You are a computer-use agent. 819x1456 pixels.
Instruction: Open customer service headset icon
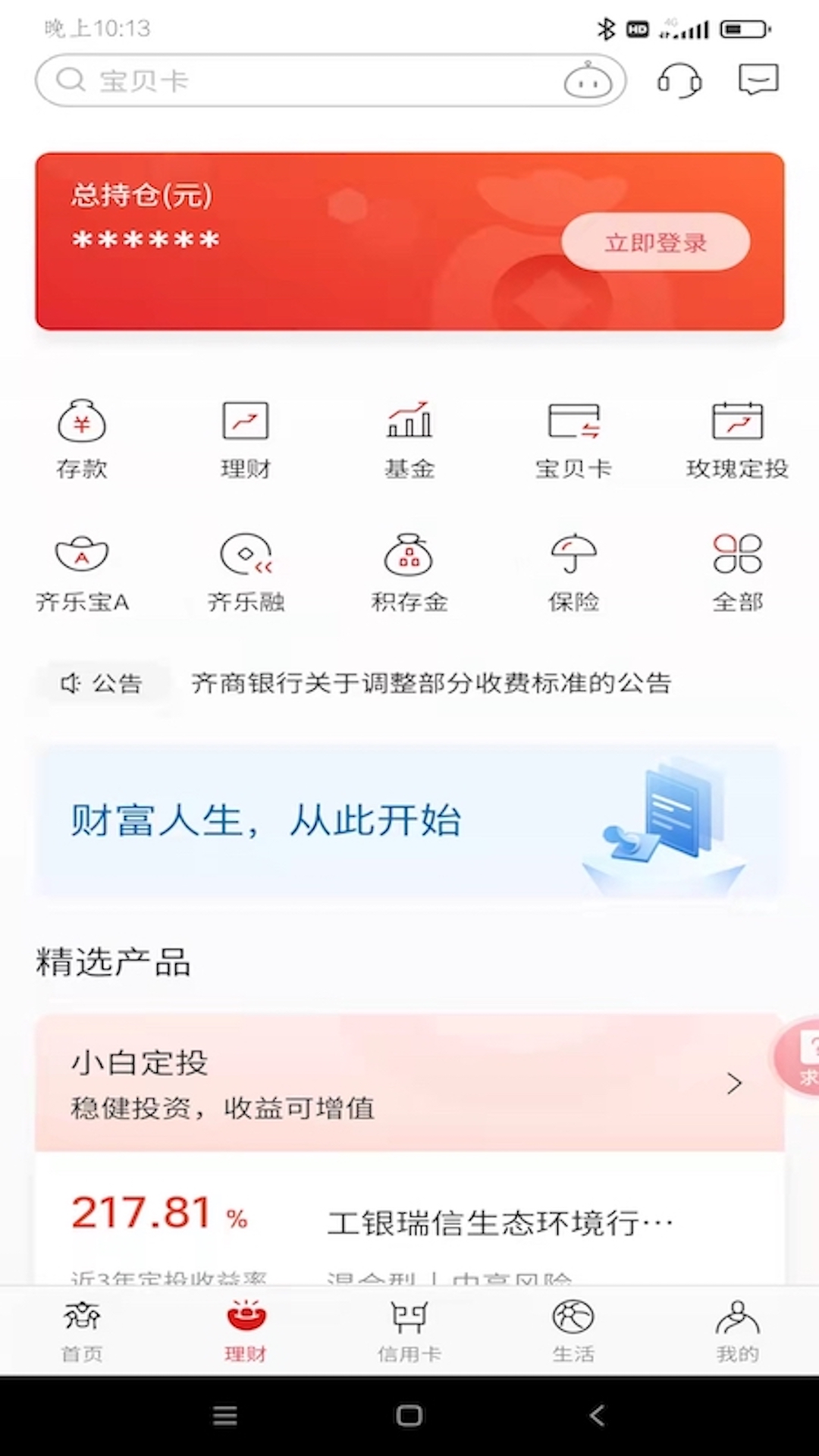tap(679, 80)
